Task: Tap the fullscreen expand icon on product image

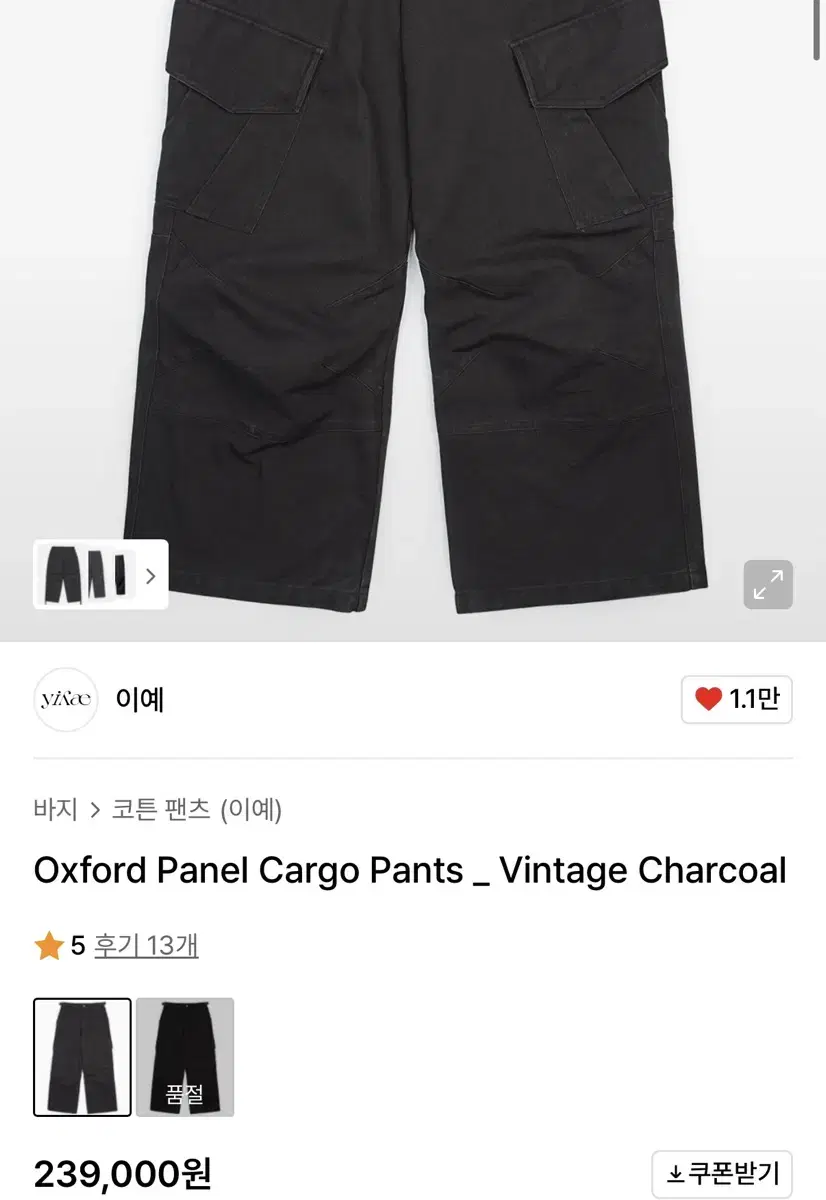Action: [x=767, y=584]
